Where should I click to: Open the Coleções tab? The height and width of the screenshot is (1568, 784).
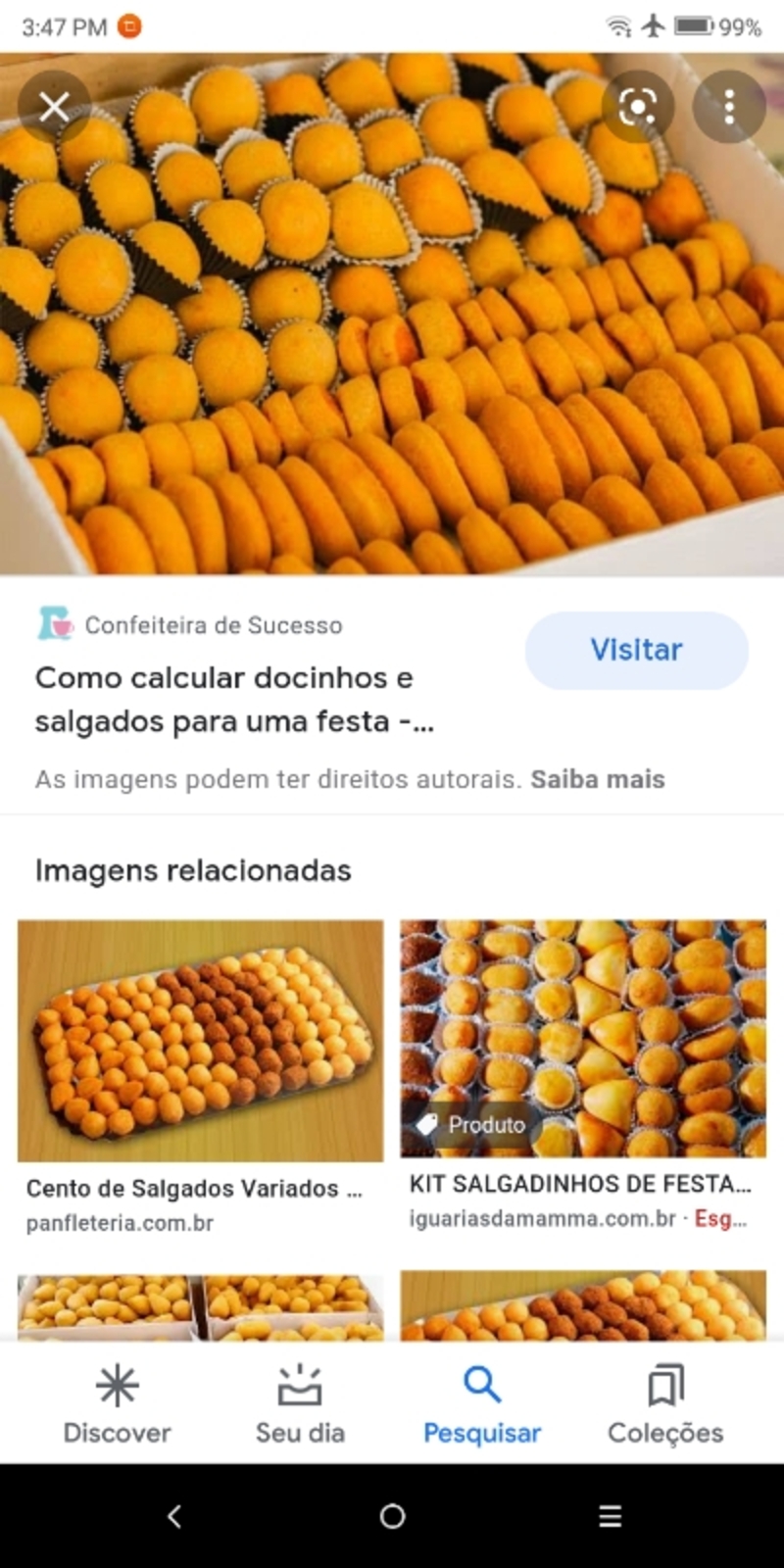click(x=665, y=1403)
